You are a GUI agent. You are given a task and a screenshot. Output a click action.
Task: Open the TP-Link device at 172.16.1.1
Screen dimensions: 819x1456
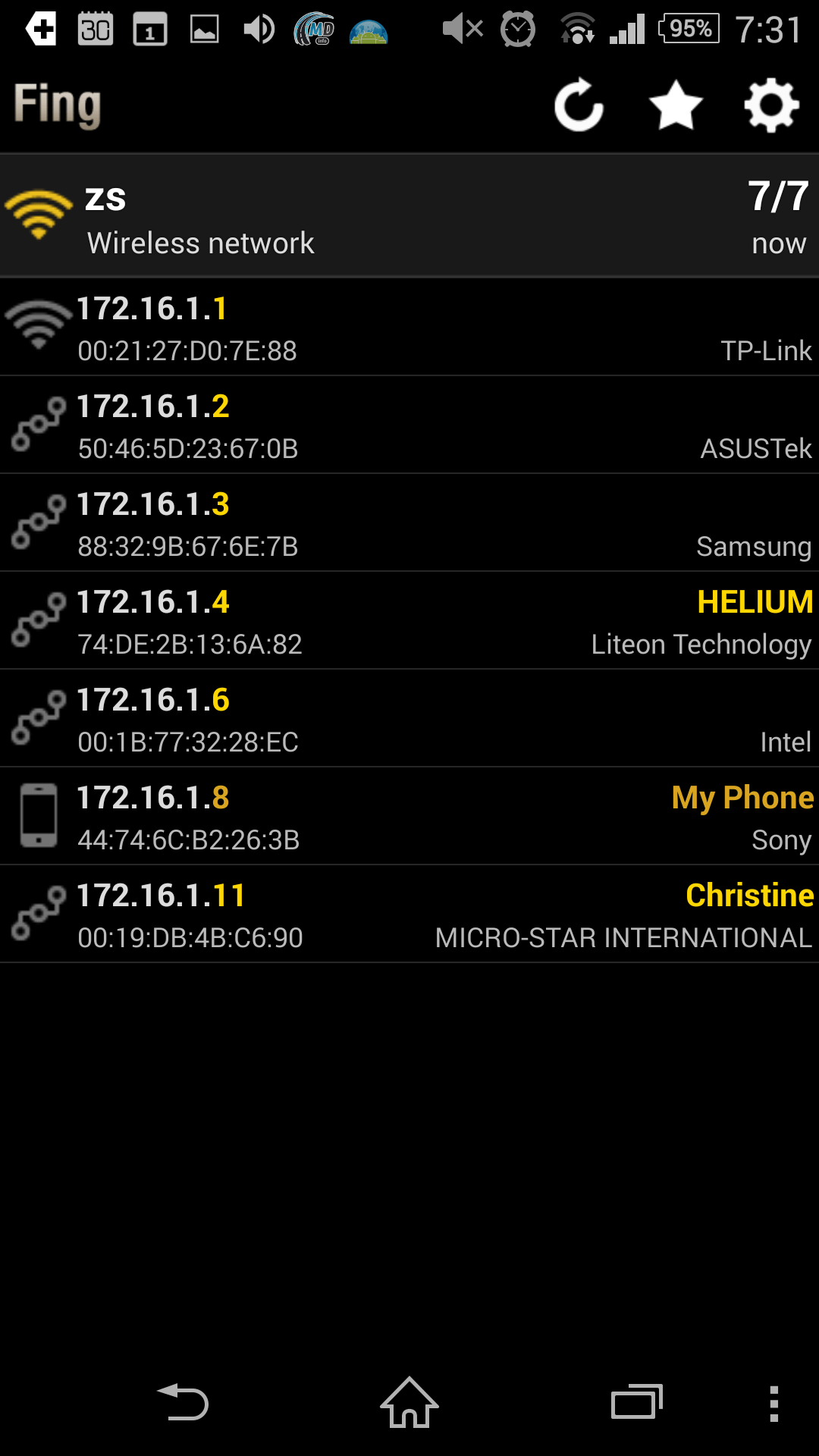click(409, 328)
